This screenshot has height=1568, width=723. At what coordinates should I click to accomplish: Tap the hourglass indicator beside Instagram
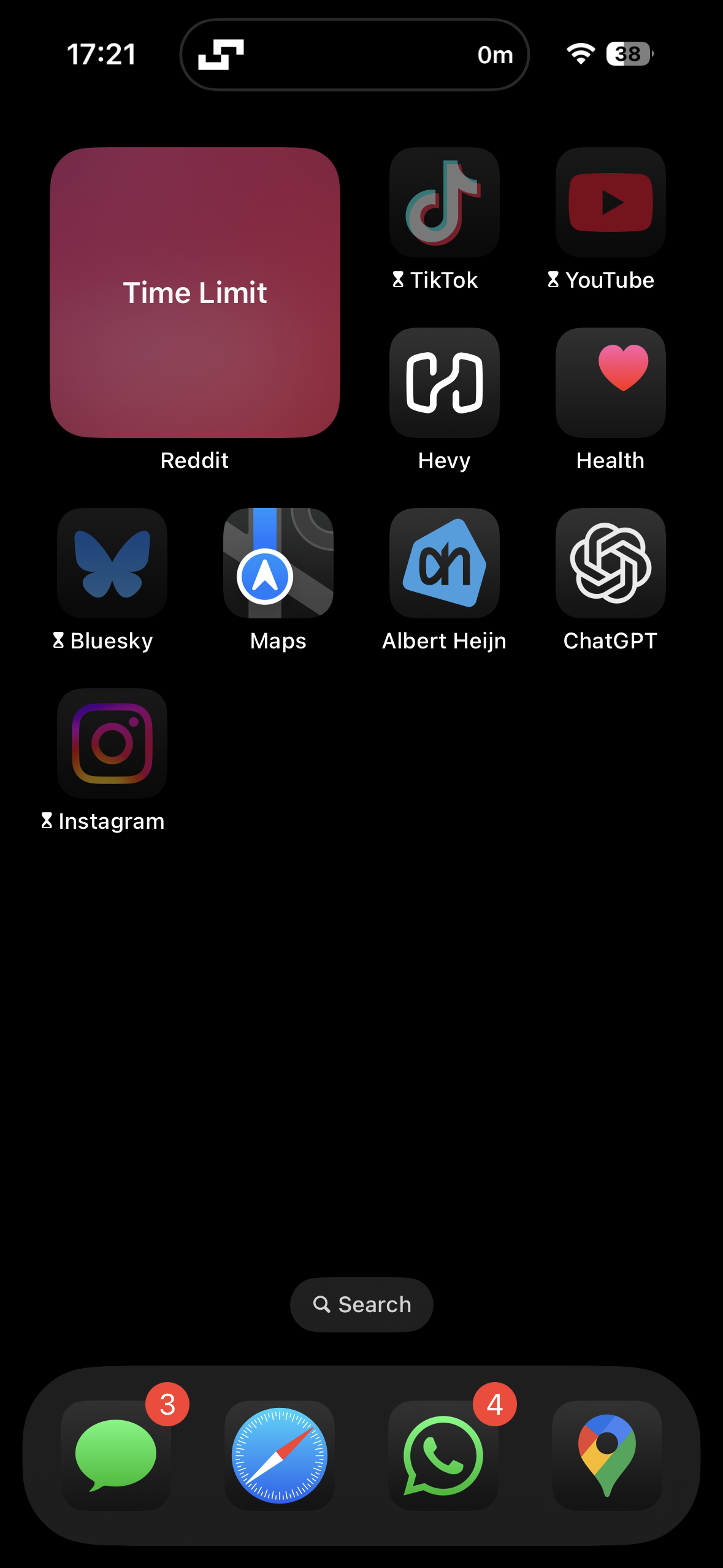pyautogui.click(x=47, y=821)
